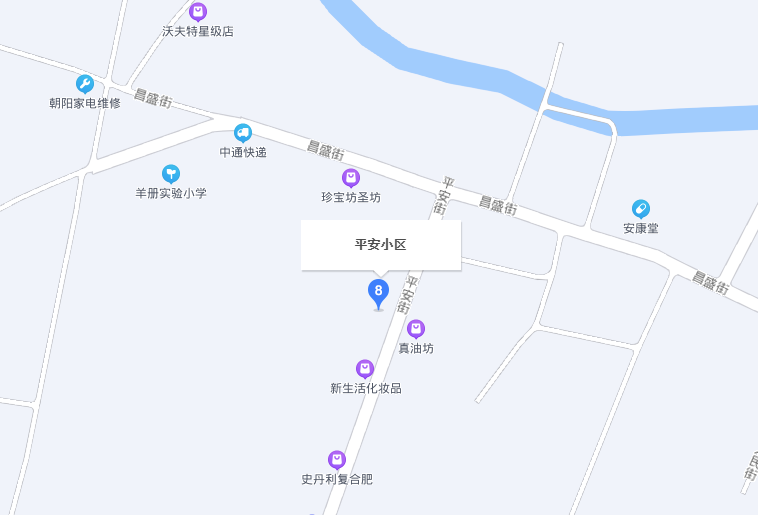758x515 pixels.
Task: Tap the blue location pin for 平安小区
Action: (x=378, y=292)
